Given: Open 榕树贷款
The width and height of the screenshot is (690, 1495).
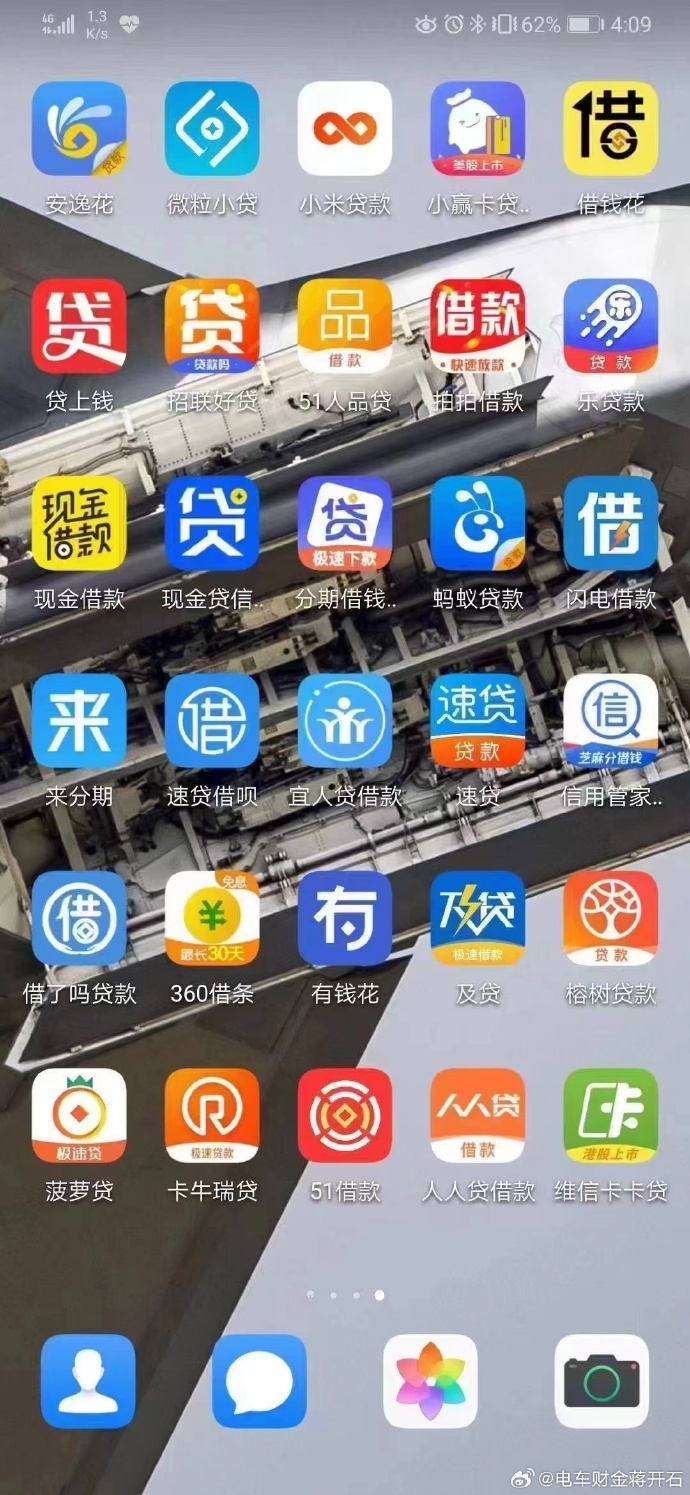Looking at the screenshot, I should 611,918.
